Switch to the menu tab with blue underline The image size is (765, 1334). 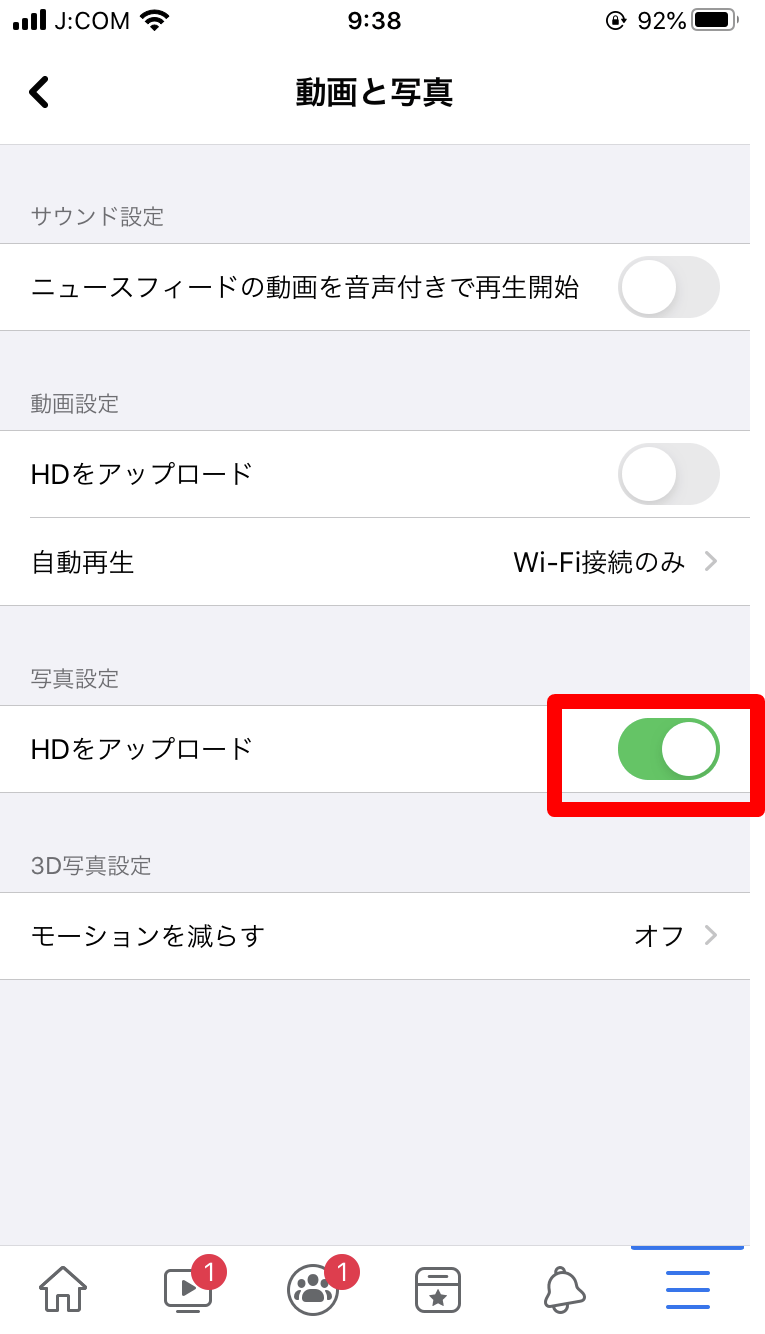[687, 1289]
